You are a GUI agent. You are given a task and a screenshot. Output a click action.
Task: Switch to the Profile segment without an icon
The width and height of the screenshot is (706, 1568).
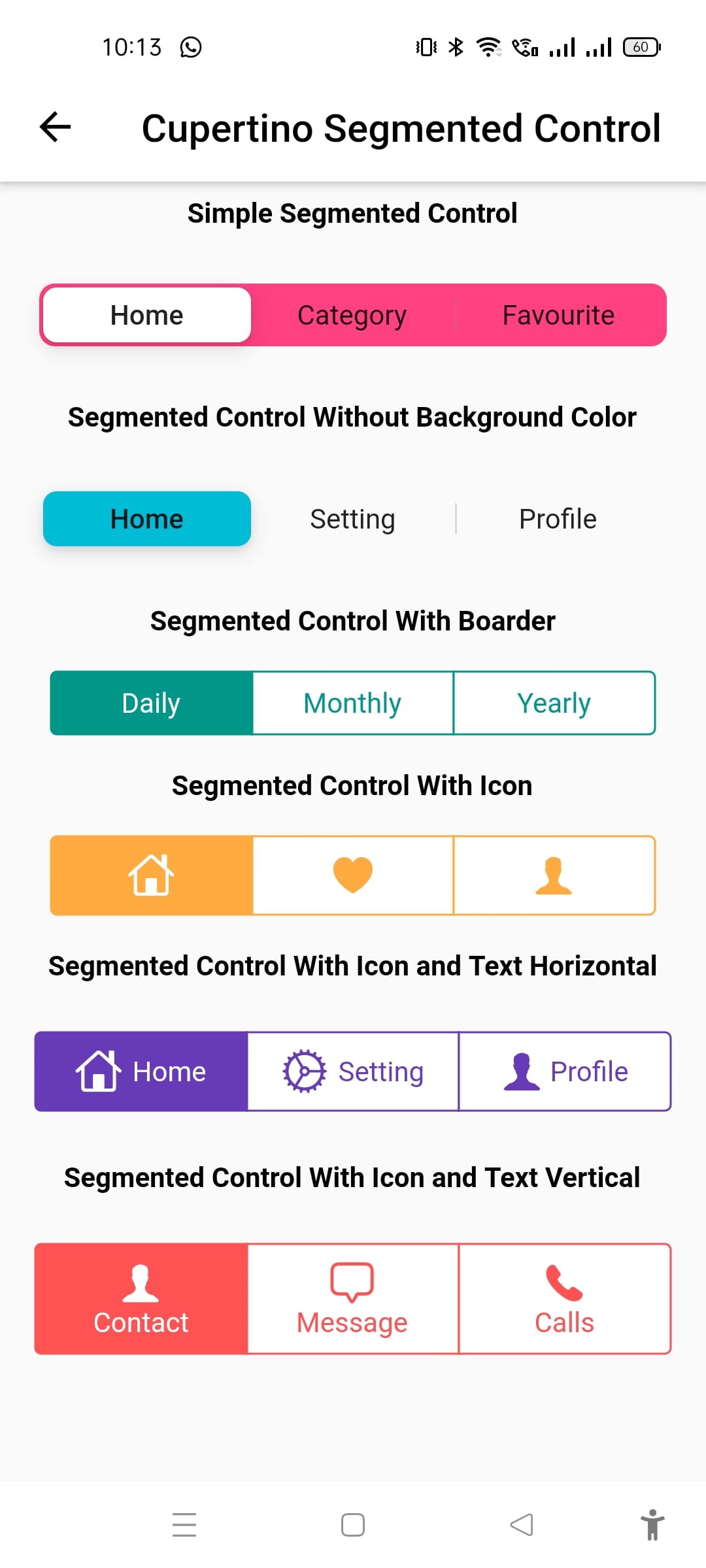tap(558, 519)
